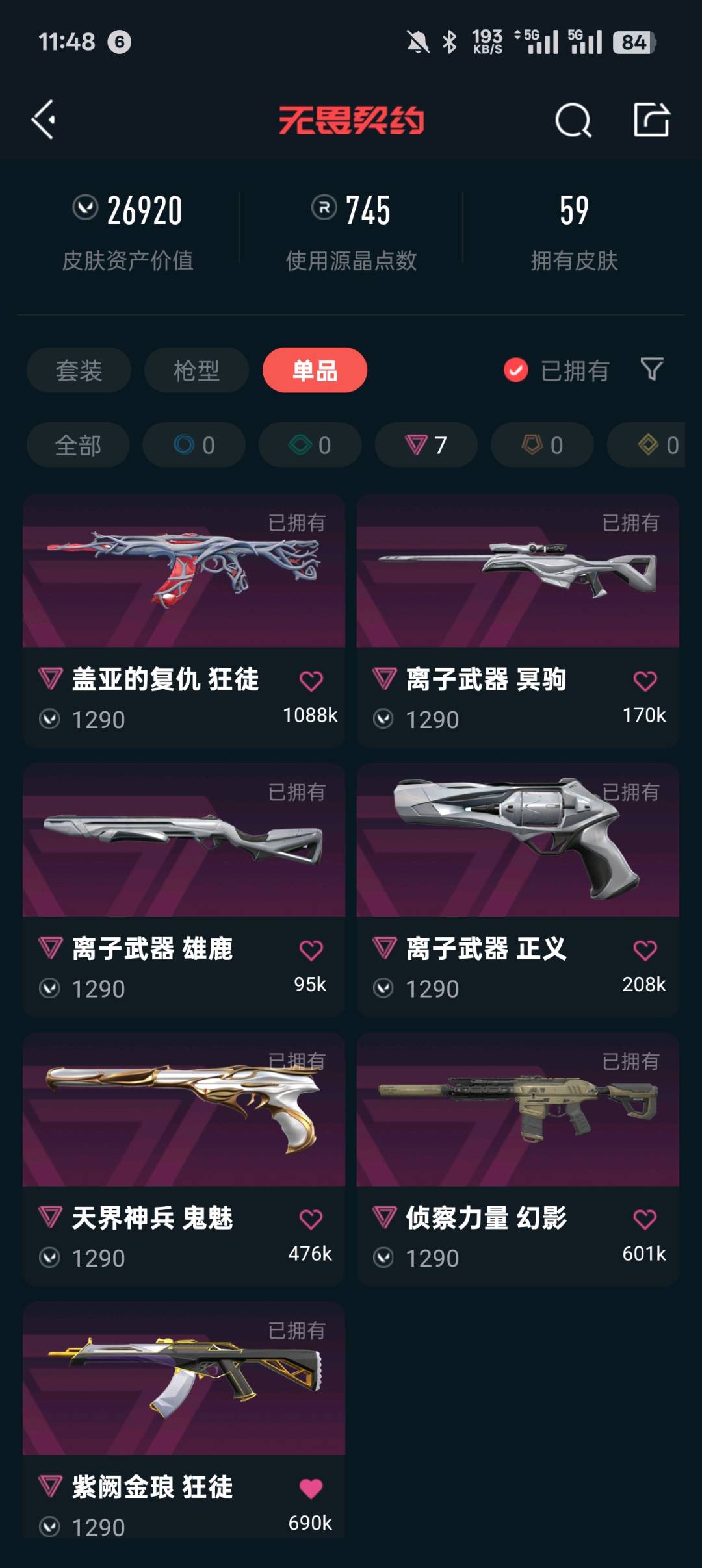Go back using the back arrow
This screenshot has height=1568, width=702.
click(x=44, y=120)
